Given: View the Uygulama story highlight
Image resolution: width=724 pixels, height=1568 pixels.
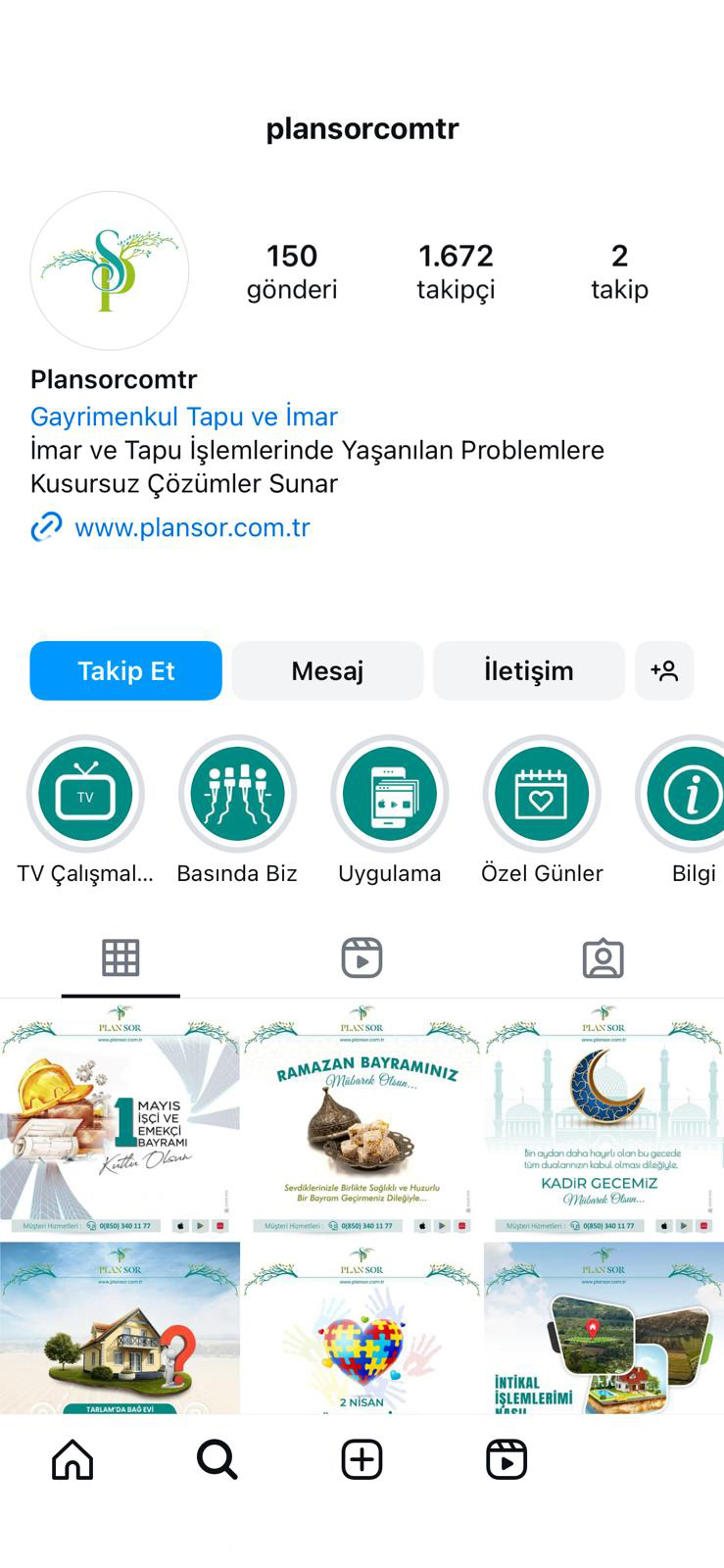Looking at the screenshot, I should (389, 794).
